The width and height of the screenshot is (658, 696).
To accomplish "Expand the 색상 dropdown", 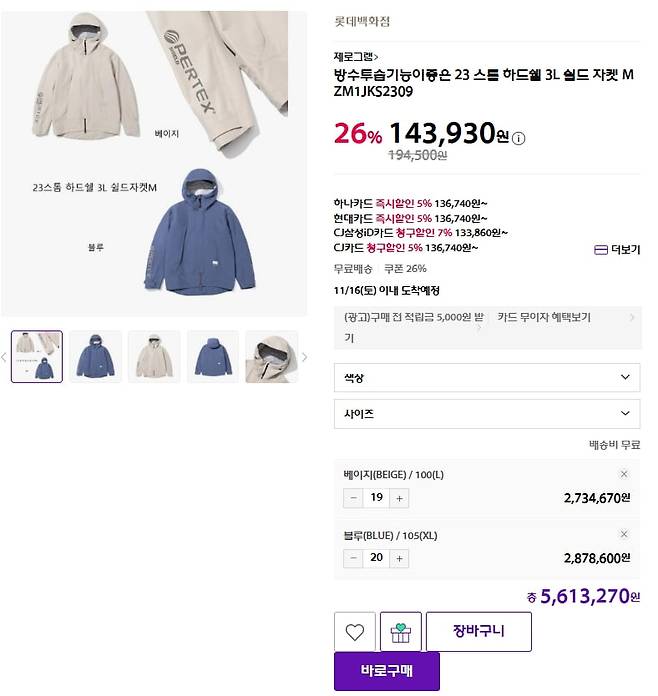I will [x=487, y=377].
